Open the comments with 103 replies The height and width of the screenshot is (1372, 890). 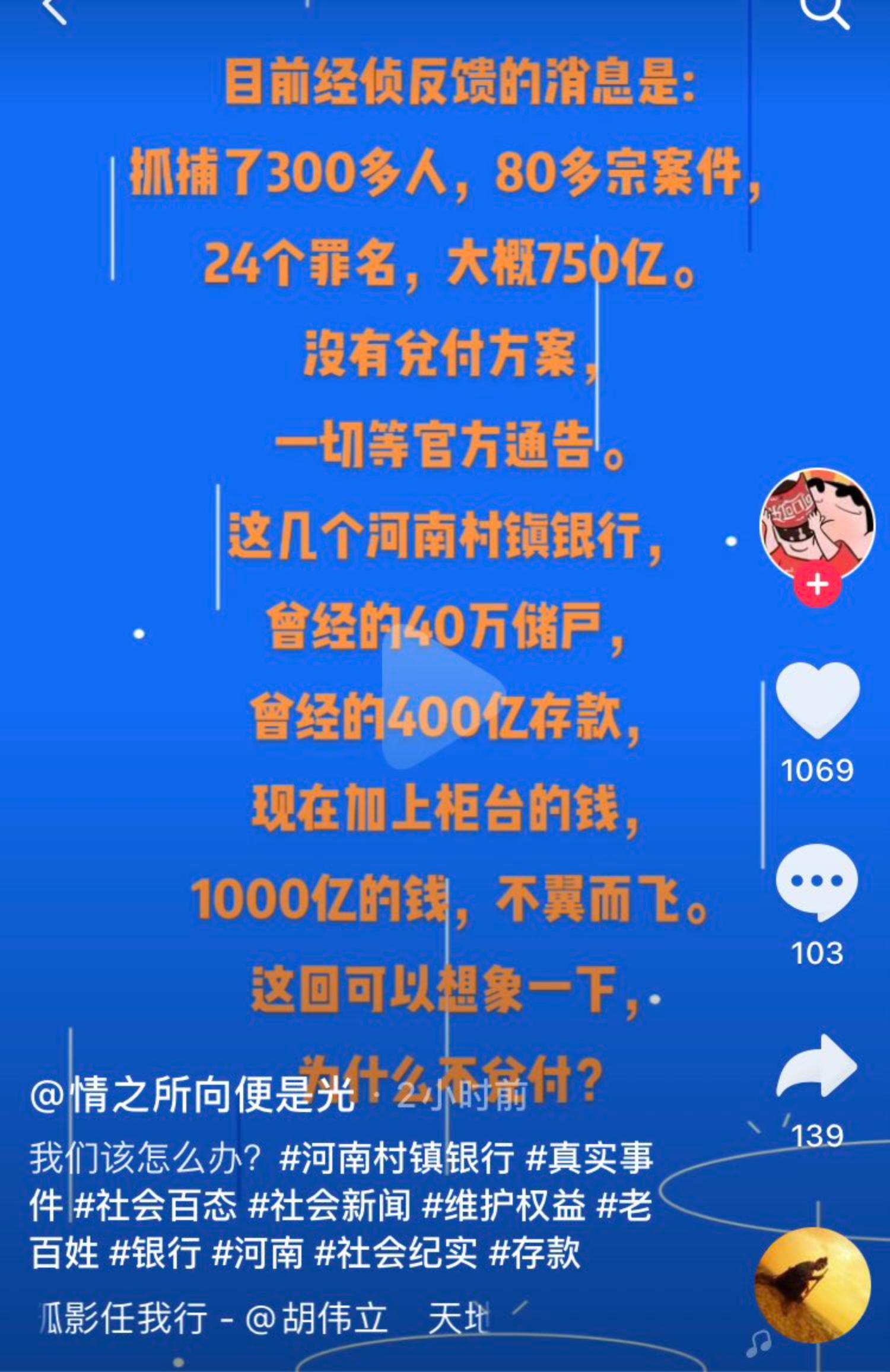pos(817,882)
